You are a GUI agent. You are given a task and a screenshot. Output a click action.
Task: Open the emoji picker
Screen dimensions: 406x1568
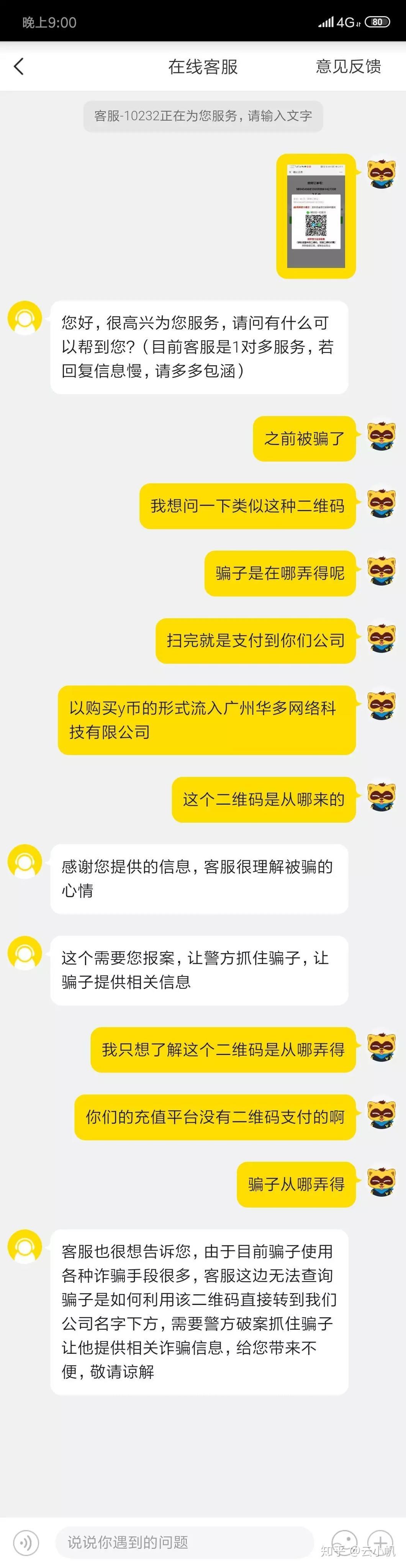(344, 1542)
